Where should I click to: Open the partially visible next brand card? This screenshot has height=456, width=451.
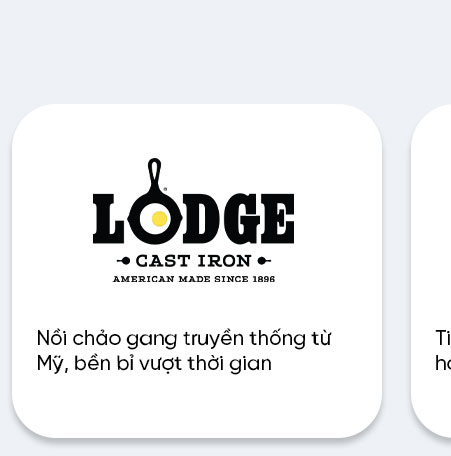431,271
